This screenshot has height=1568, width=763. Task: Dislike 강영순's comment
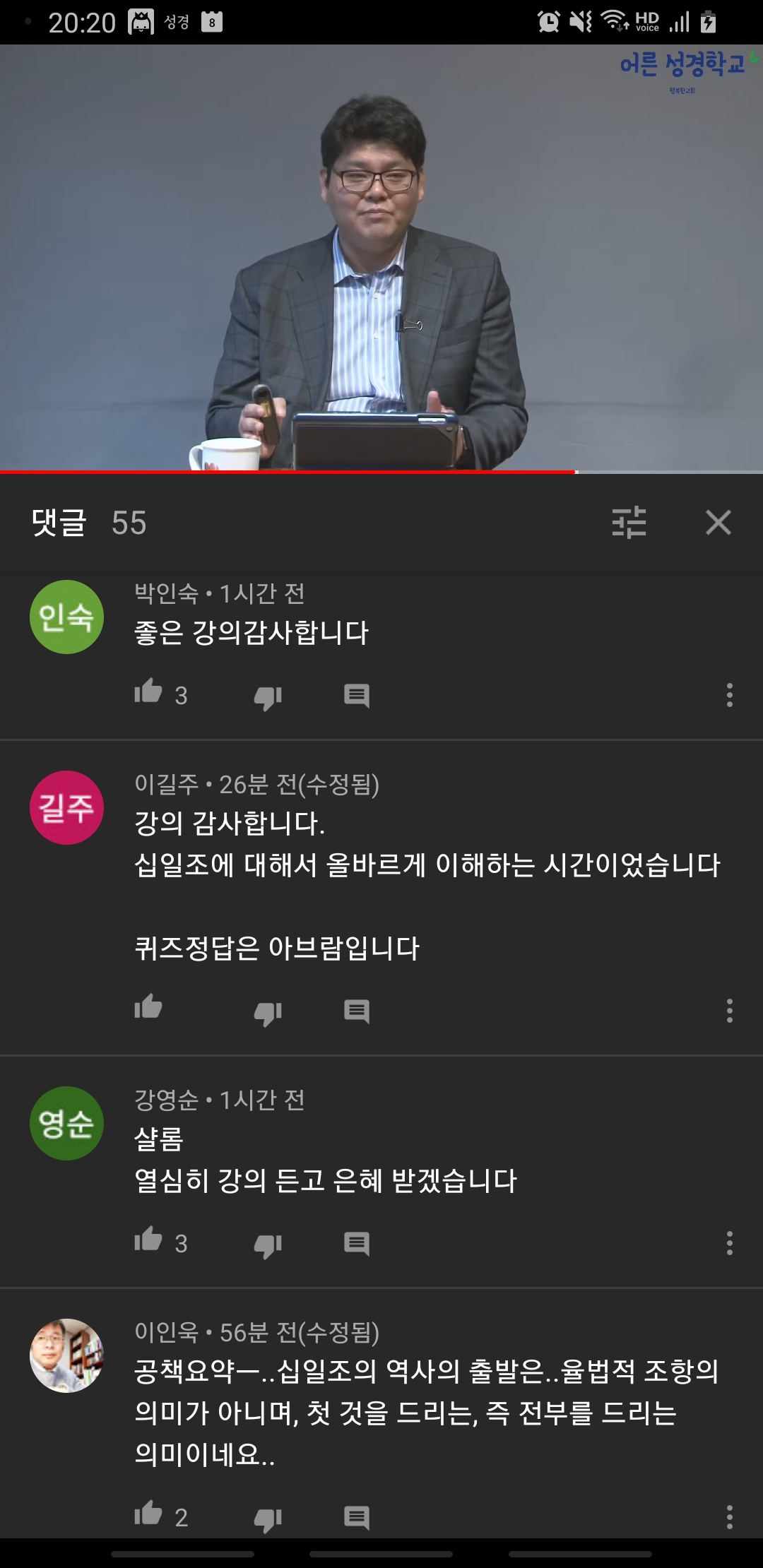268,1245
